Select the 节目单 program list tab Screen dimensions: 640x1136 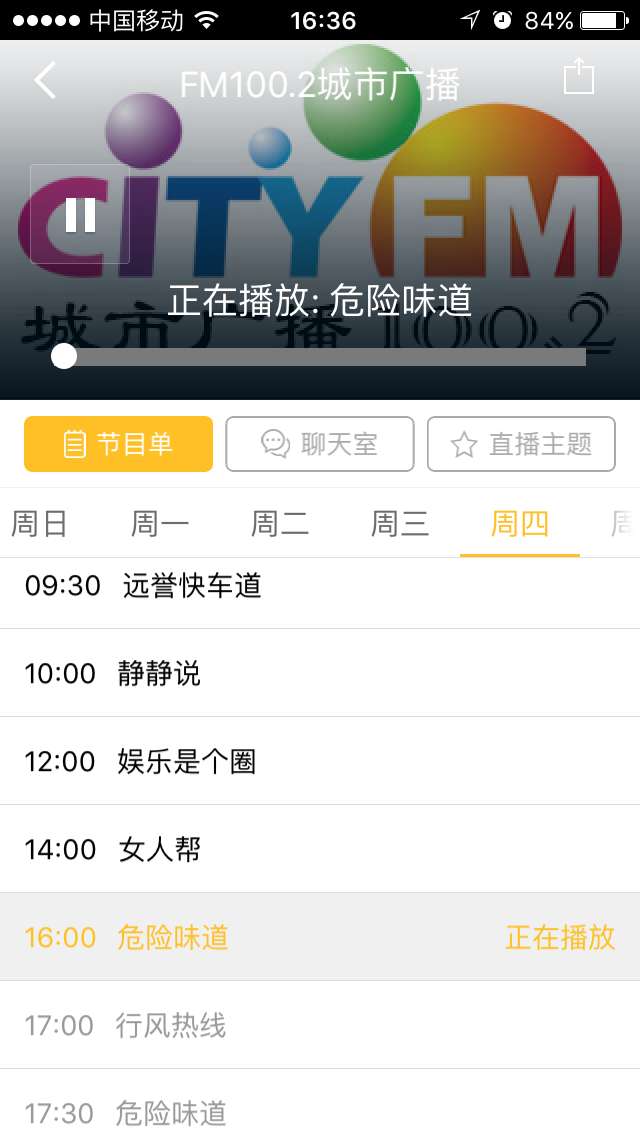pos(119,444)
